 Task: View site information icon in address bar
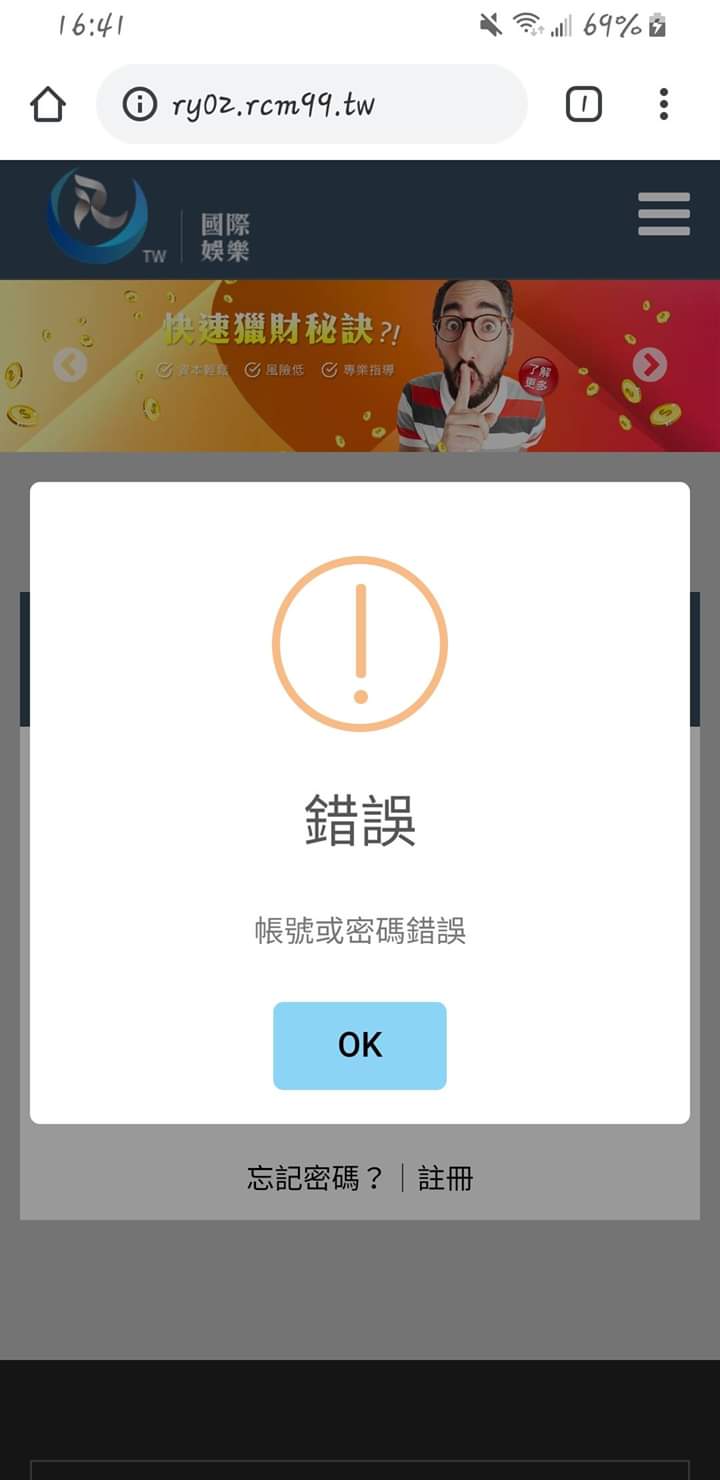tap(140, 104)
